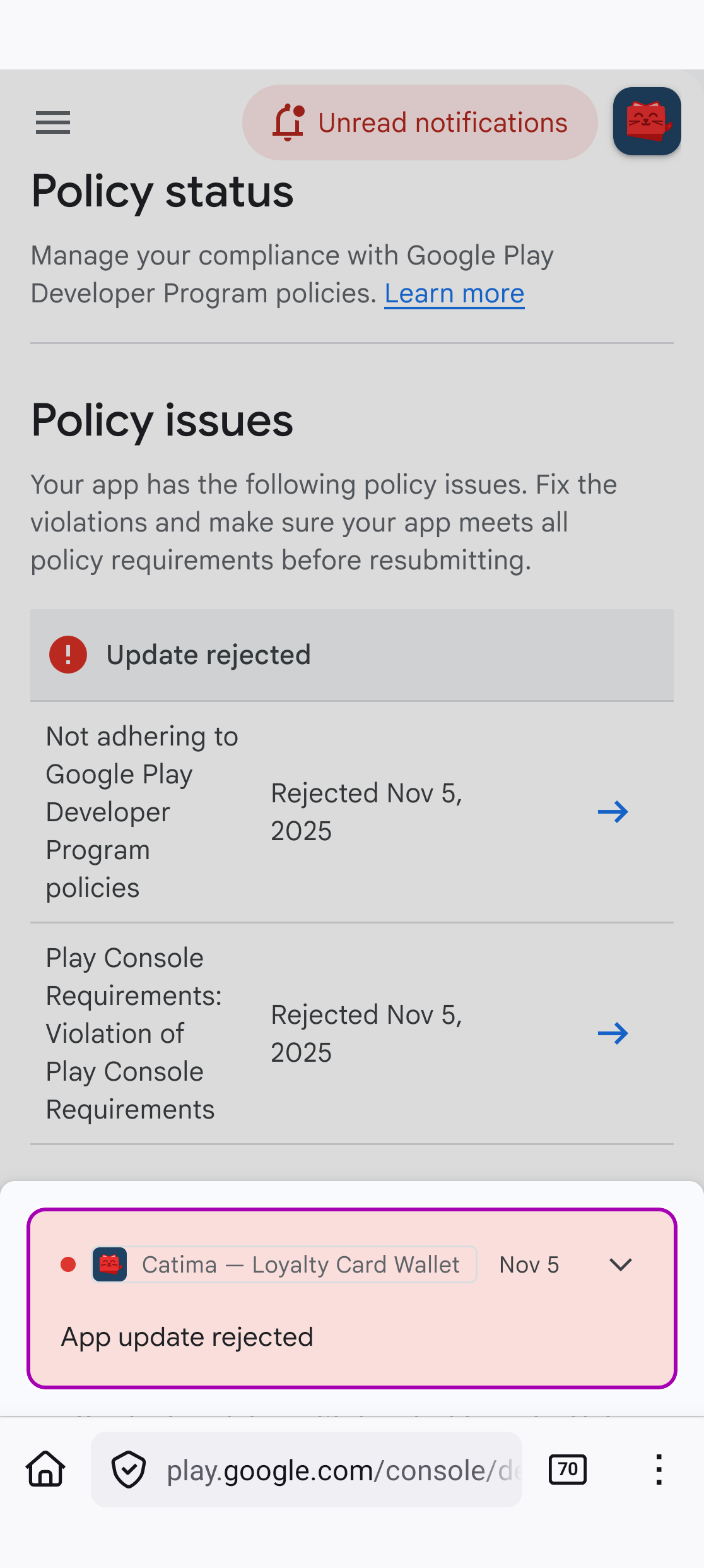704x1568 pixels.
Task: Open the hamburger navigation menu
Action: click(x=53, y=122)
